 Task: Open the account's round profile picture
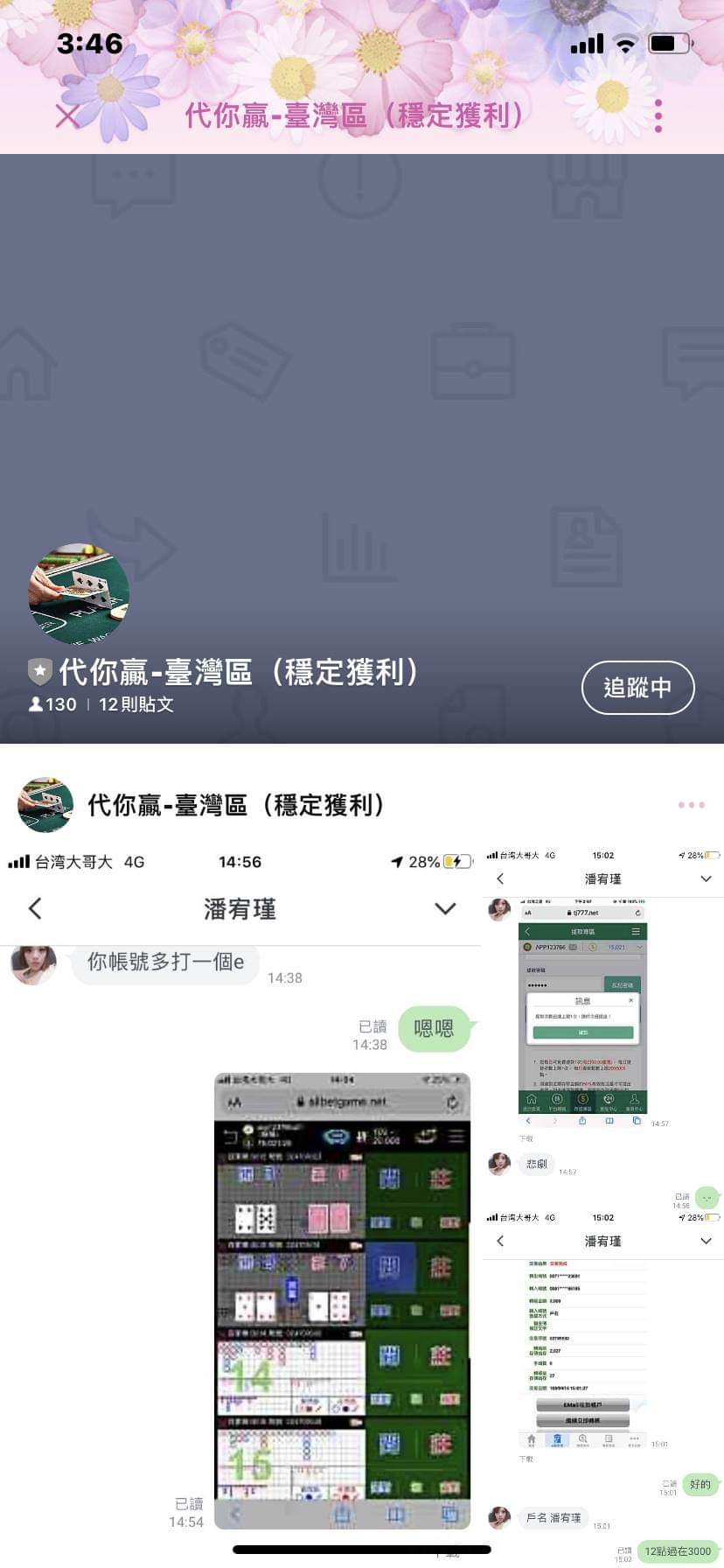[x=79, y=594]
